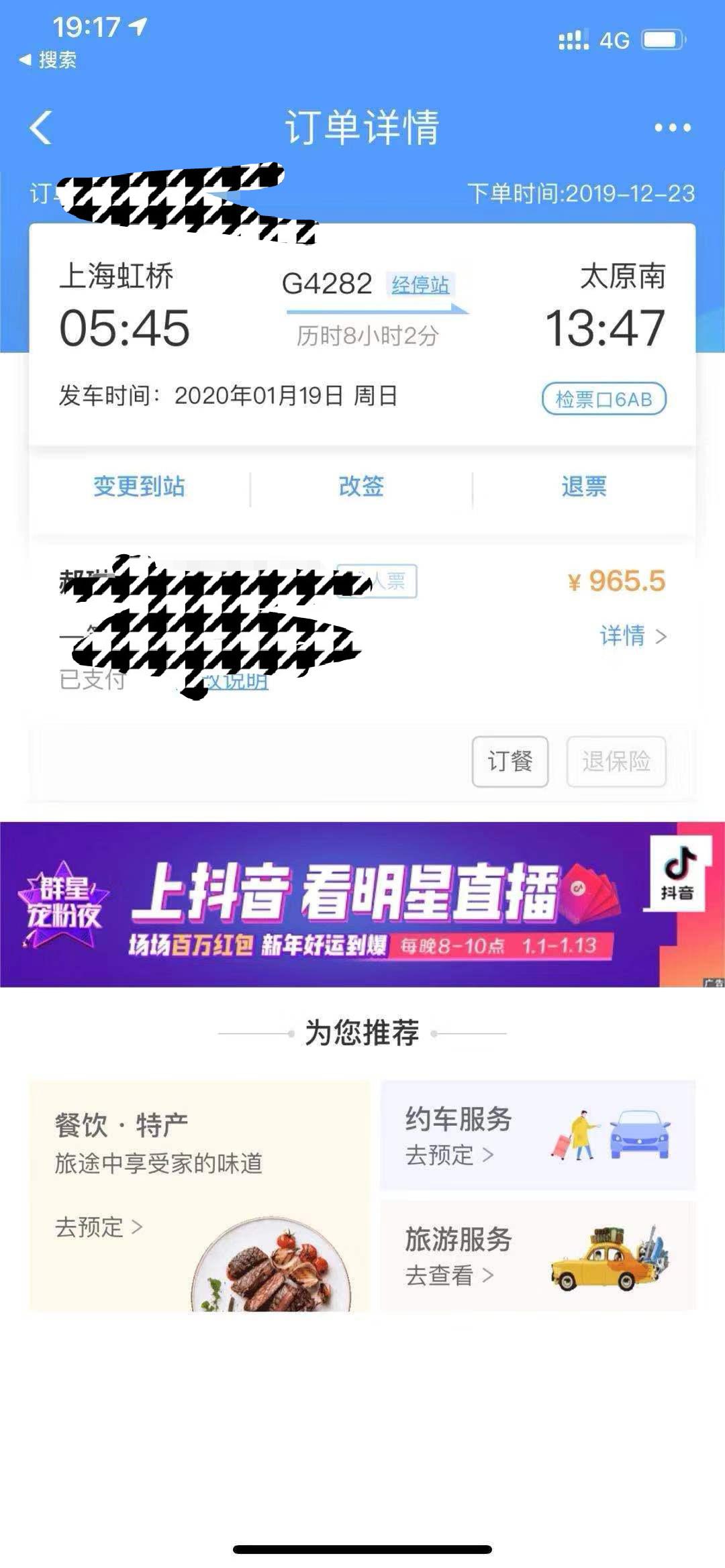725x1568 pixels.
Task: Tap the 订餐 button to order a meal
Action: [510, 762]
